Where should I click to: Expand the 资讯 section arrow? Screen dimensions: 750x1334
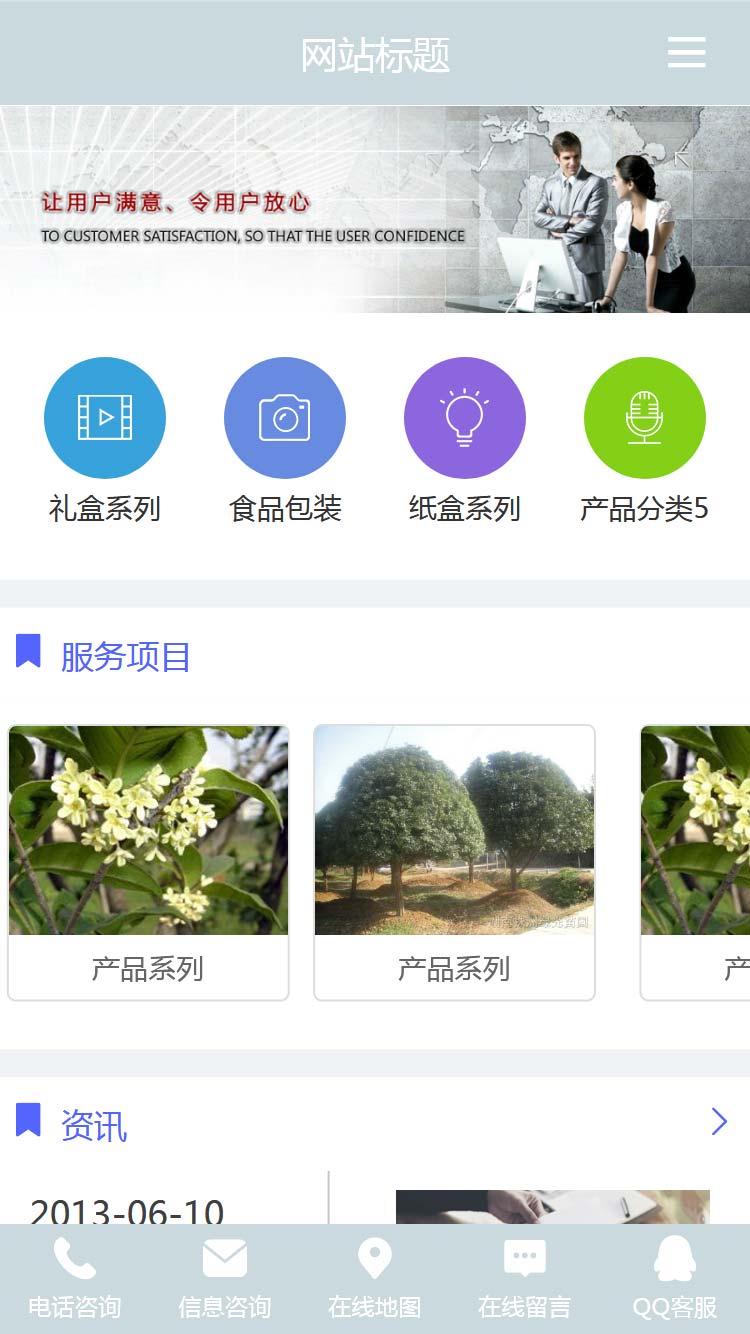click(719, 1122)
